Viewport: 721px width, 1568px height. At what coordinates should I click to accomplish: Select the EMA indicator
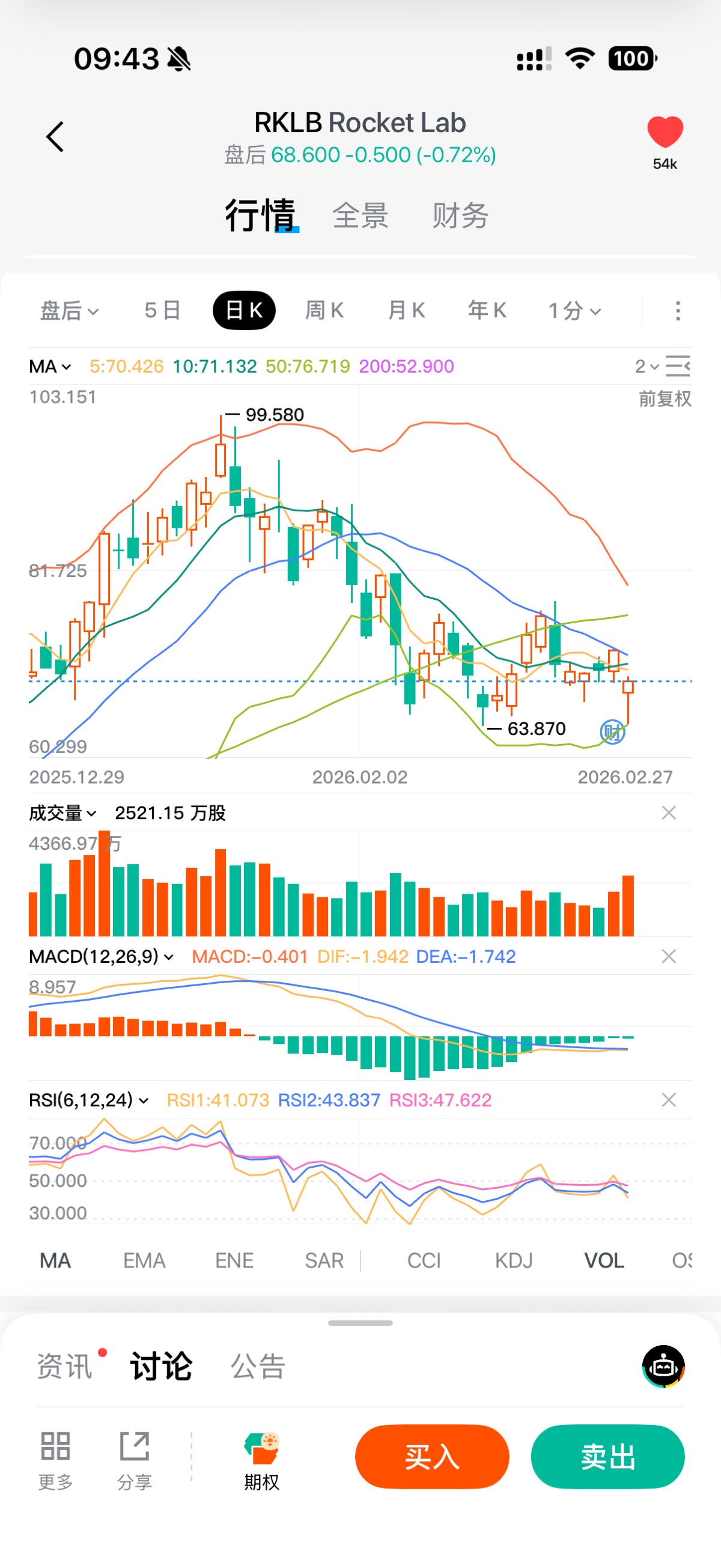(144, 1261)
